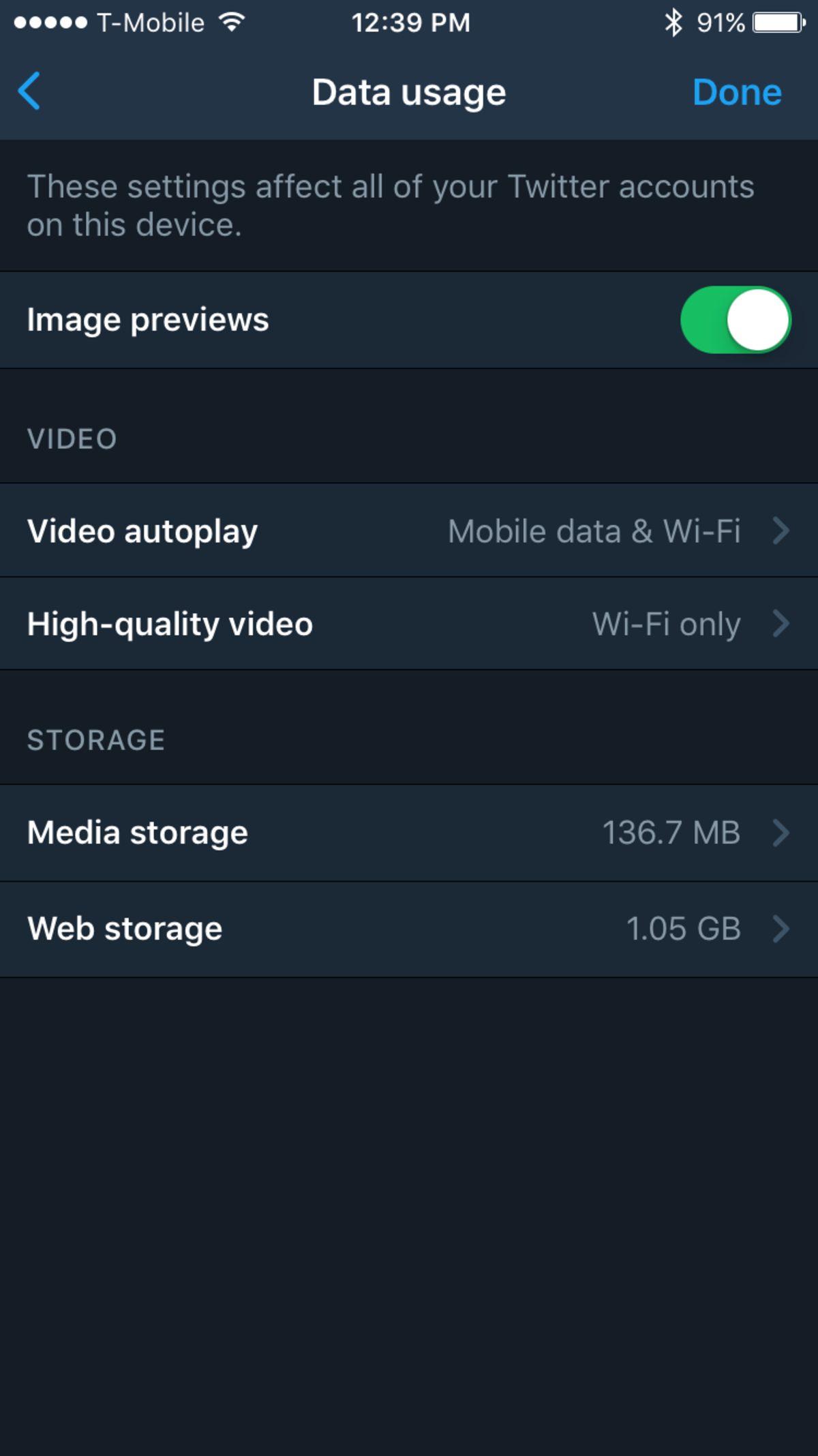Tap the 136.7 MB storage value
818x1456 pixels.
pyautogui.click(x=671, y=833)
